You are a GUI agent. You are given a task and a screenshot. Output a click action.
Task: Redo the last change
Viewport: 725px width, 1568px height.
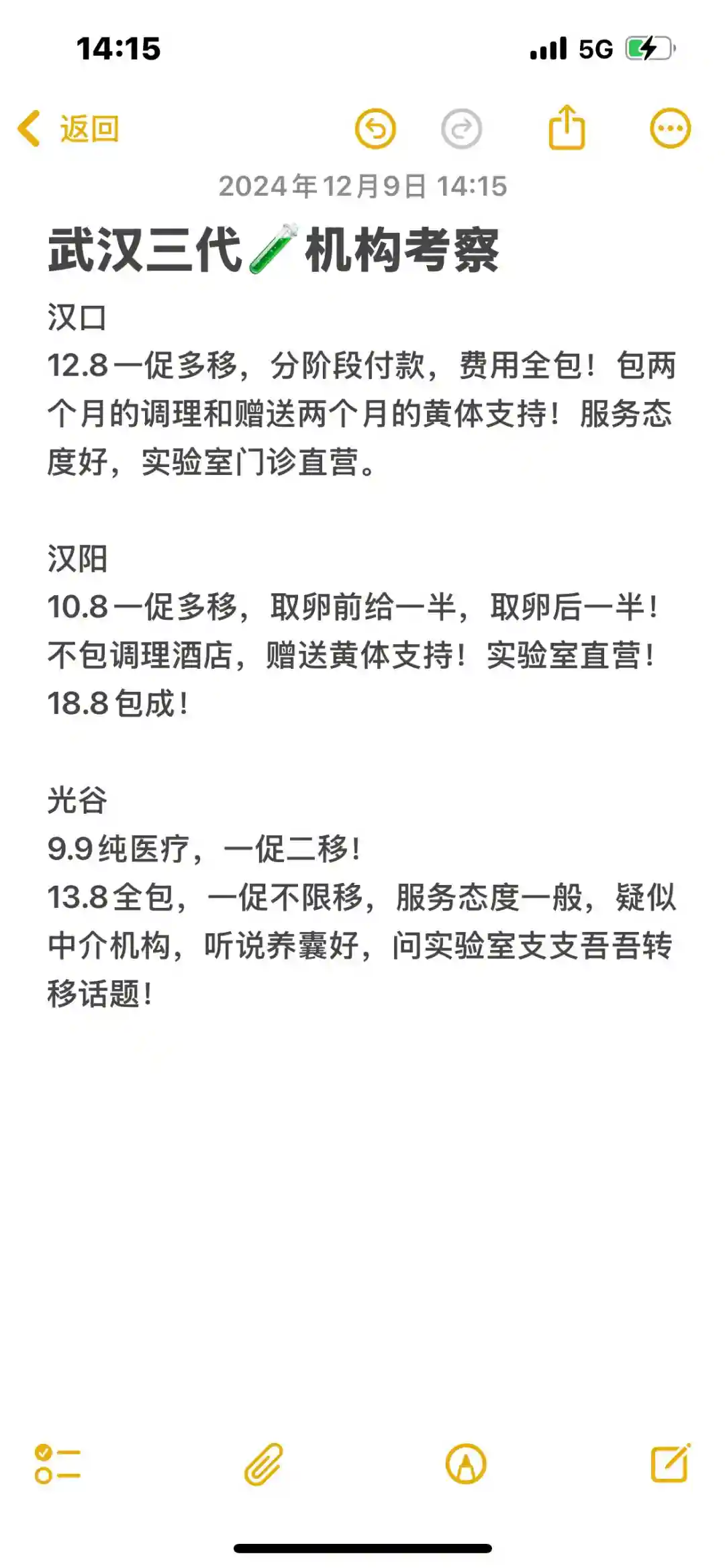click(461, 128)
